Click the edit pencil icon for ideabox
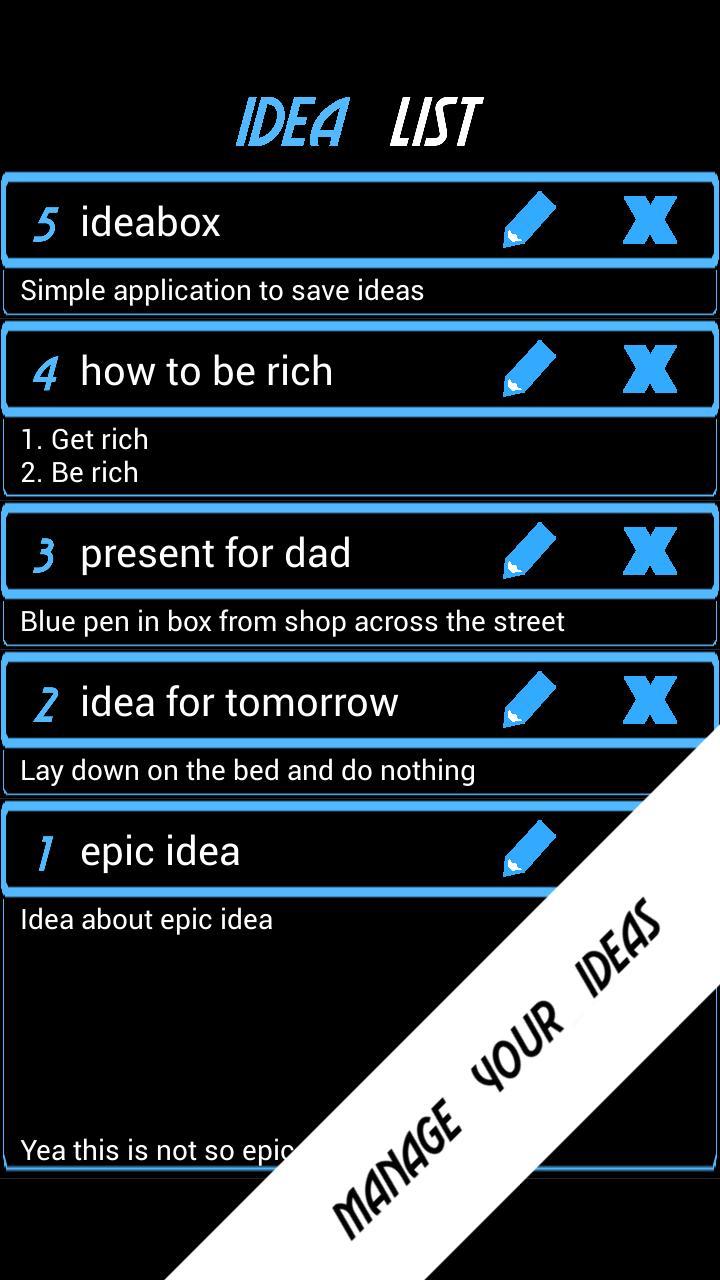Image resolution: width=720 pixels, height=1280 pixels. click(527, 221)
